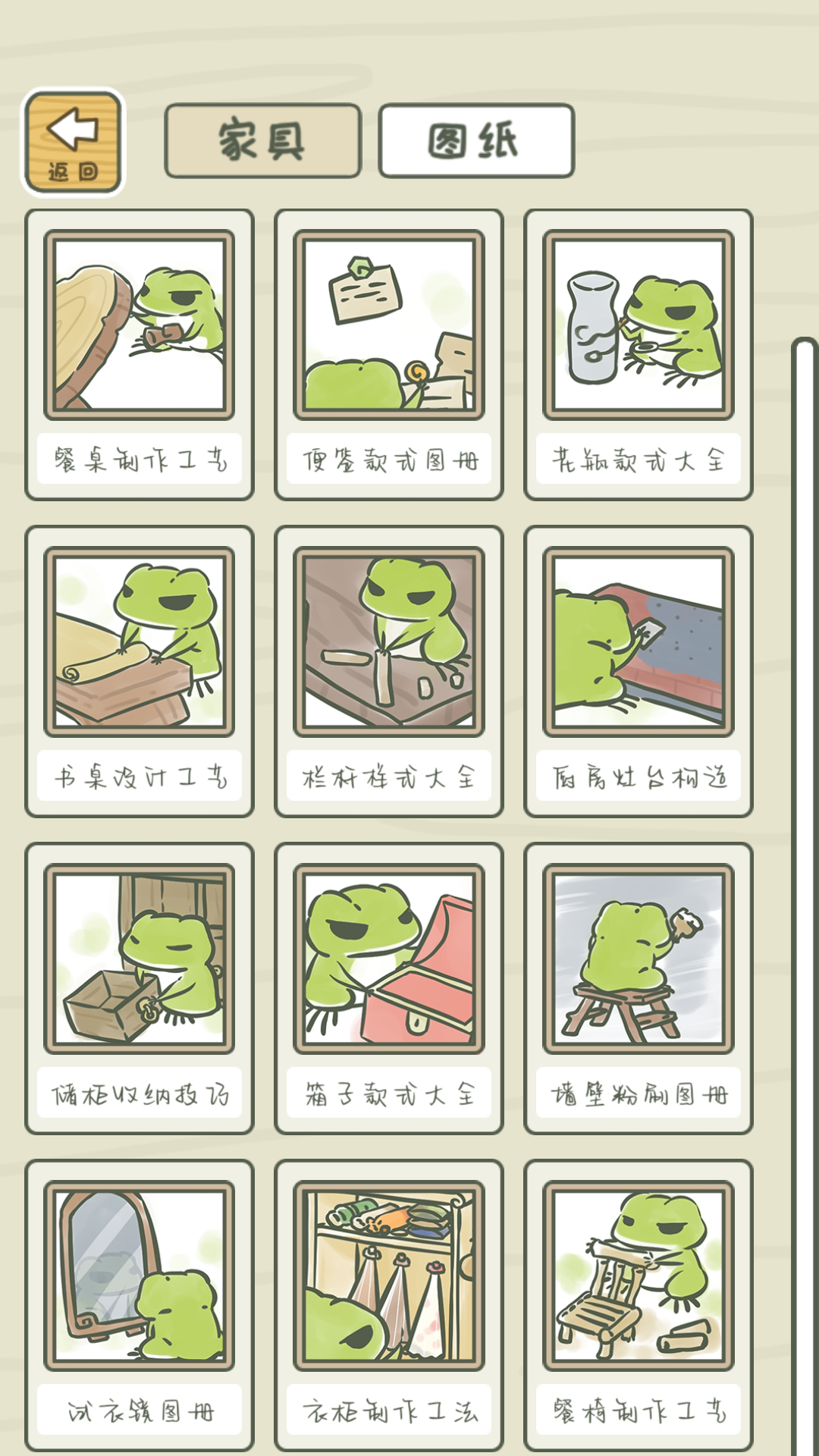Image resolution: width=819 pixels, height=1456 pixels.
Task: Open the 餐椅制作工艺 card
Action: [x=639, y=1304]
